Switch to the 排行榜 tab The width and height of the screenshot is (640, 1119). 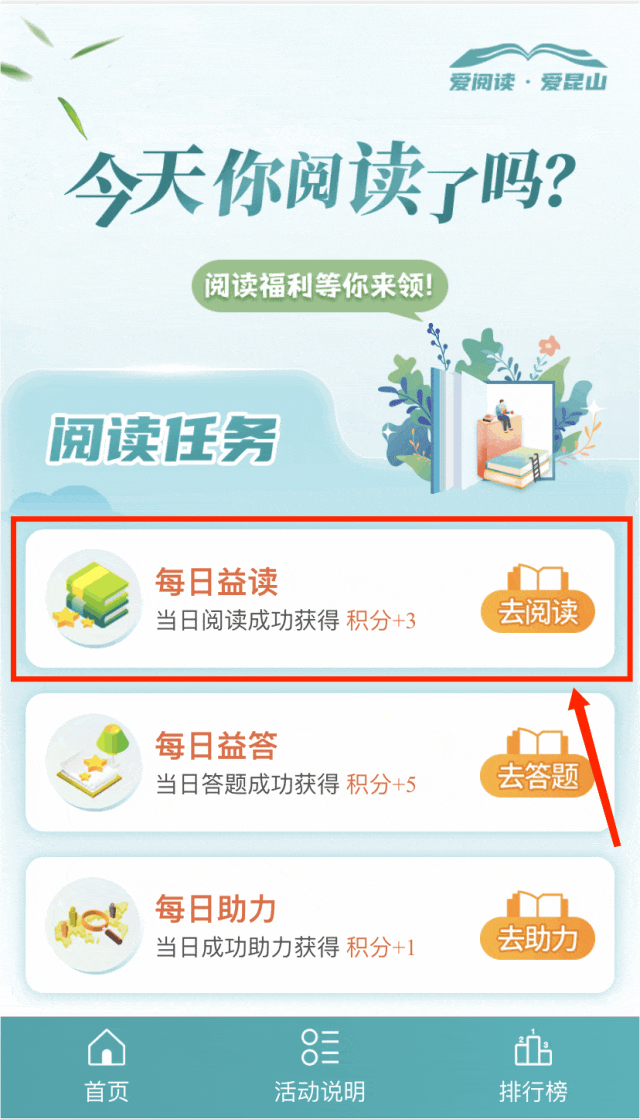pyautogui.click(x=533, y=1066)
